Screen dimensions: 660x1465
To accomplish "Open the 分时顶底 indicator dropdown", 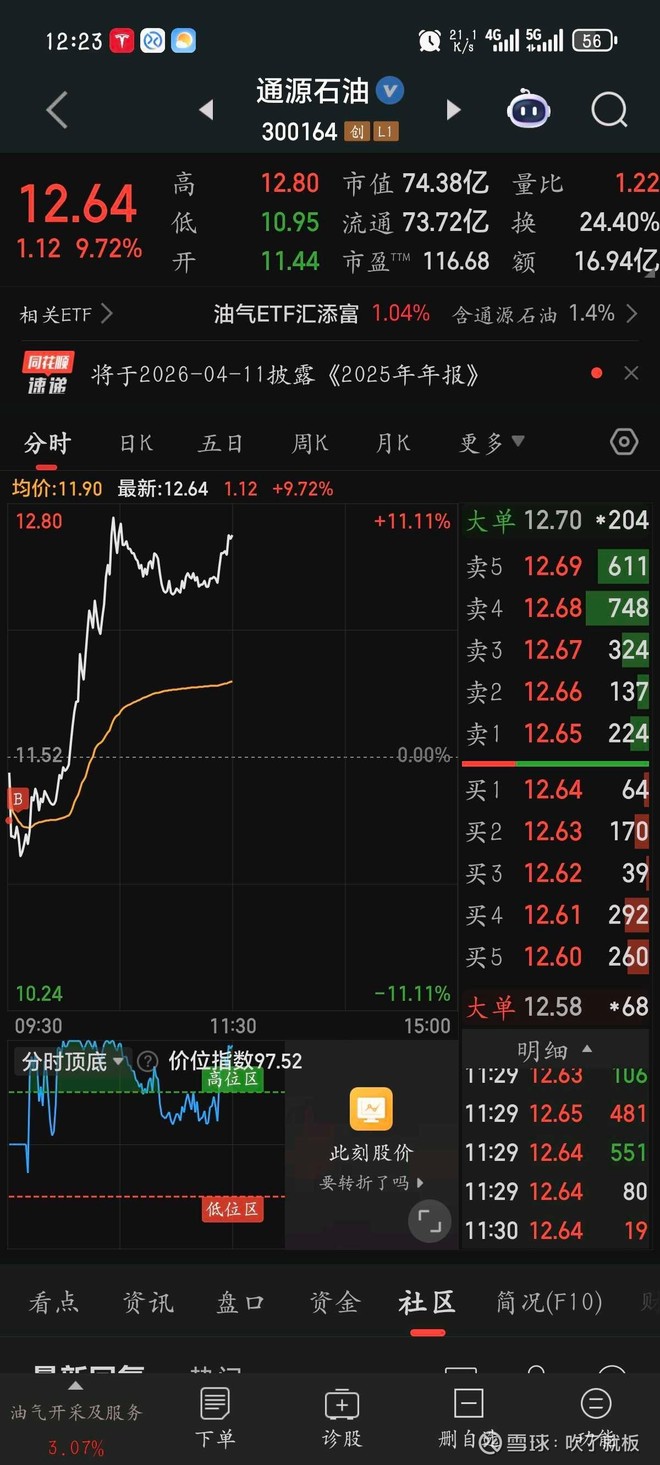I will click(x=73, y=1061).
